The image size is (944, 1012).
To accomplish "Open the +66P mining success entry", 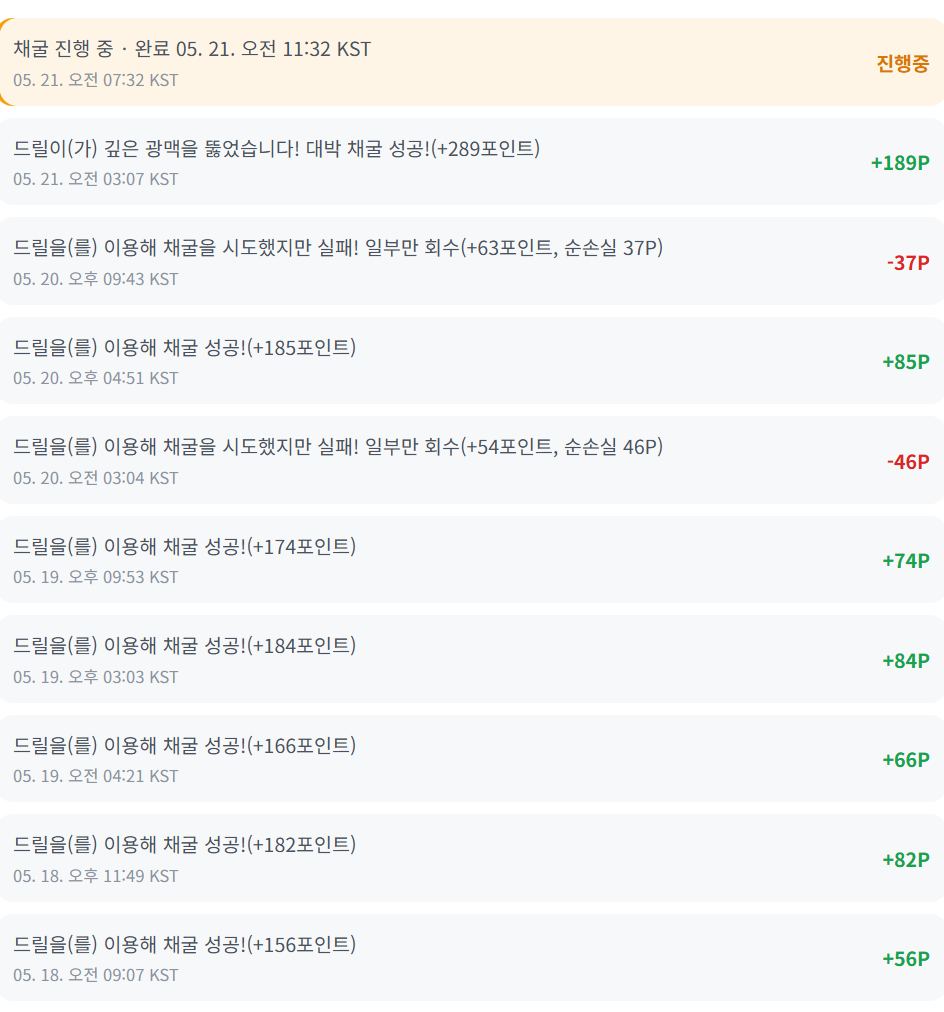I will 472,758.
